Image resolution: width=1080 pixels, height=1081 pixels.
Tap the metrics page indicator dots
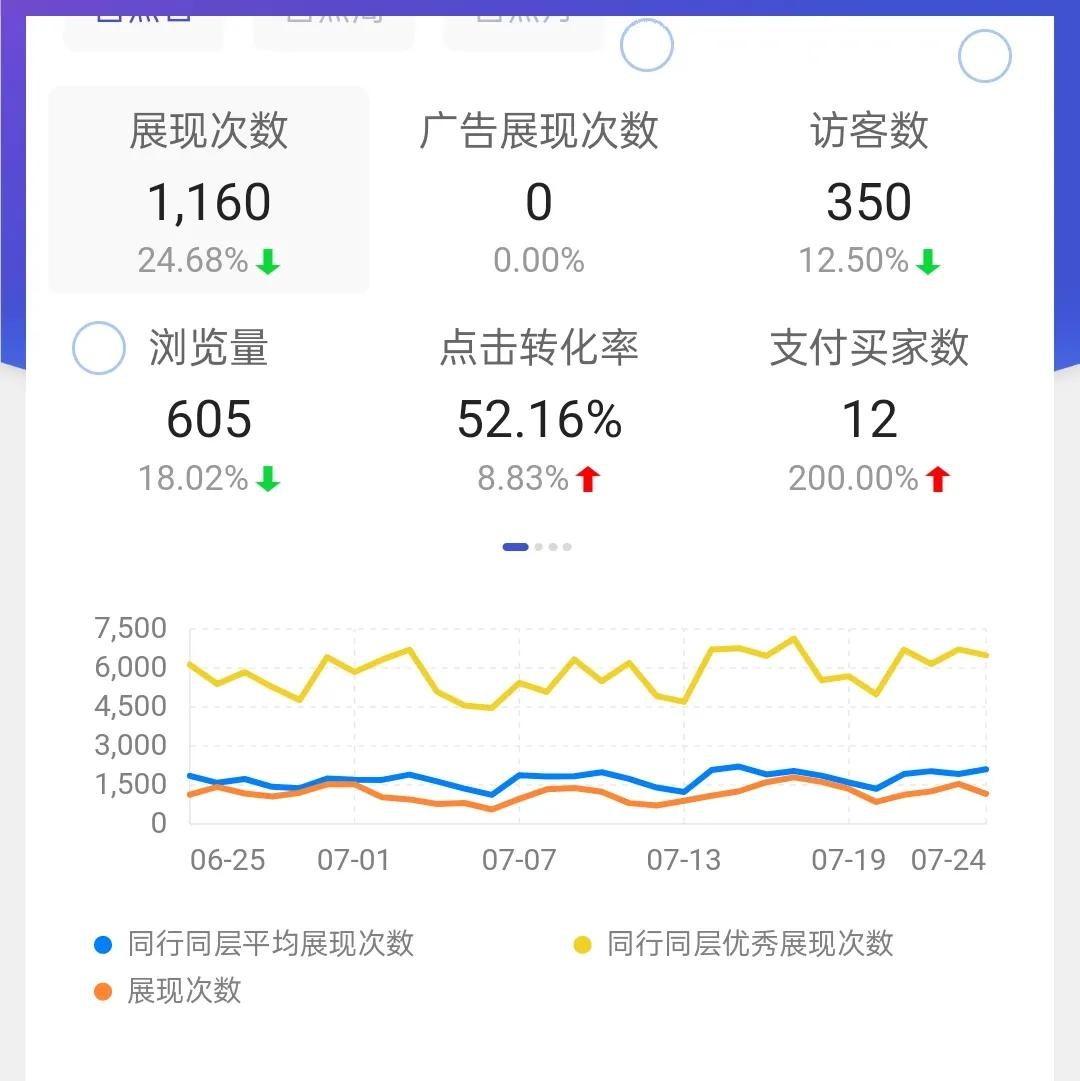(538, 547)
